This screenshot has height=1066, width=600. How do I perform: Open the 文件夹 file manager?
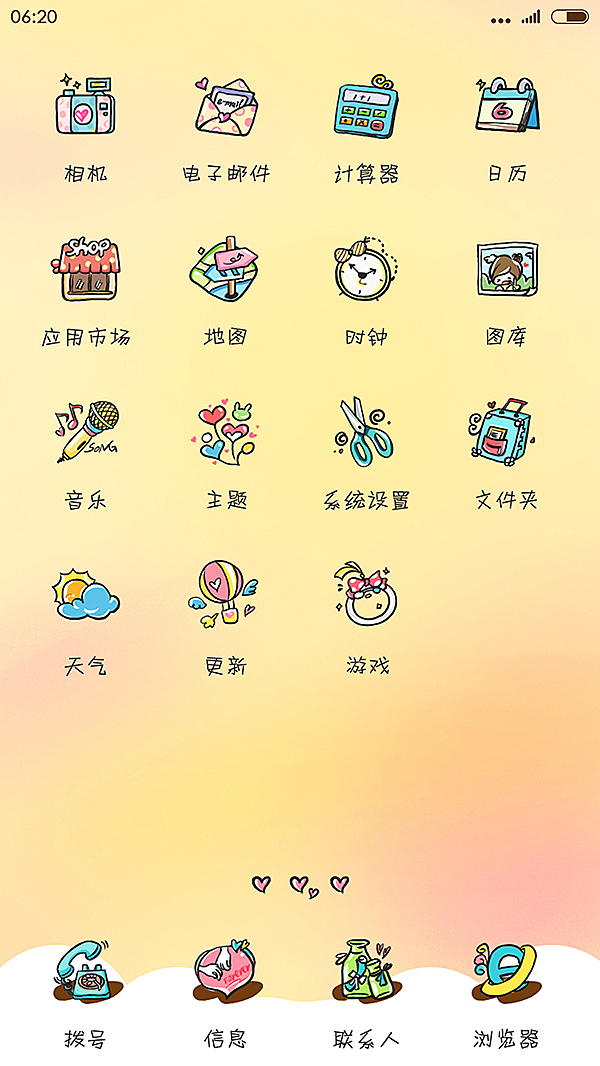507,432
